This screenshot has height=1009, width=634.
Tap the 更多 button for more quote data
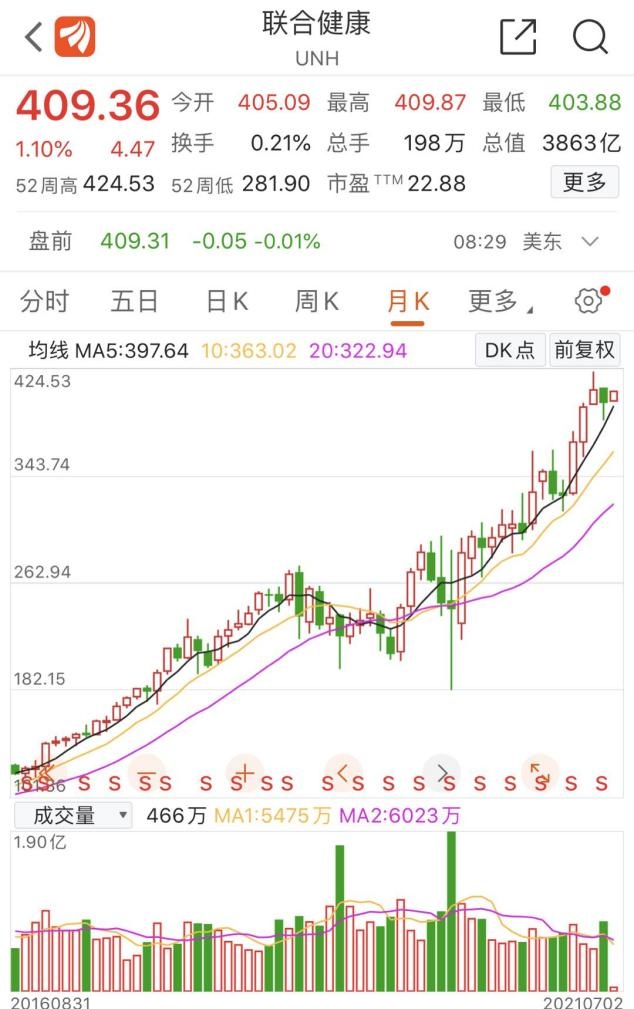[x=584, y=182]
